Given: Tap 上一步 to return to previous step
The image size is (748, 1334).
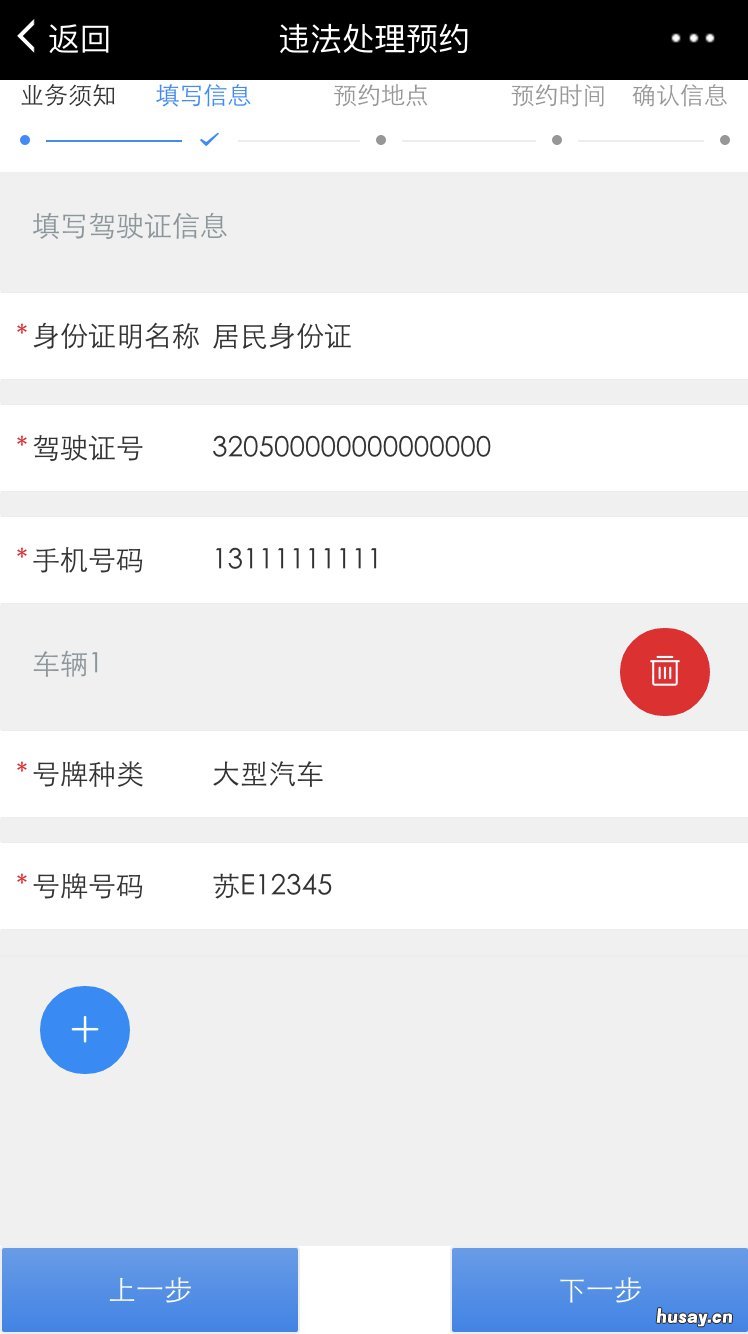Looking at the screenshot, I should [x=150, y=1289].
